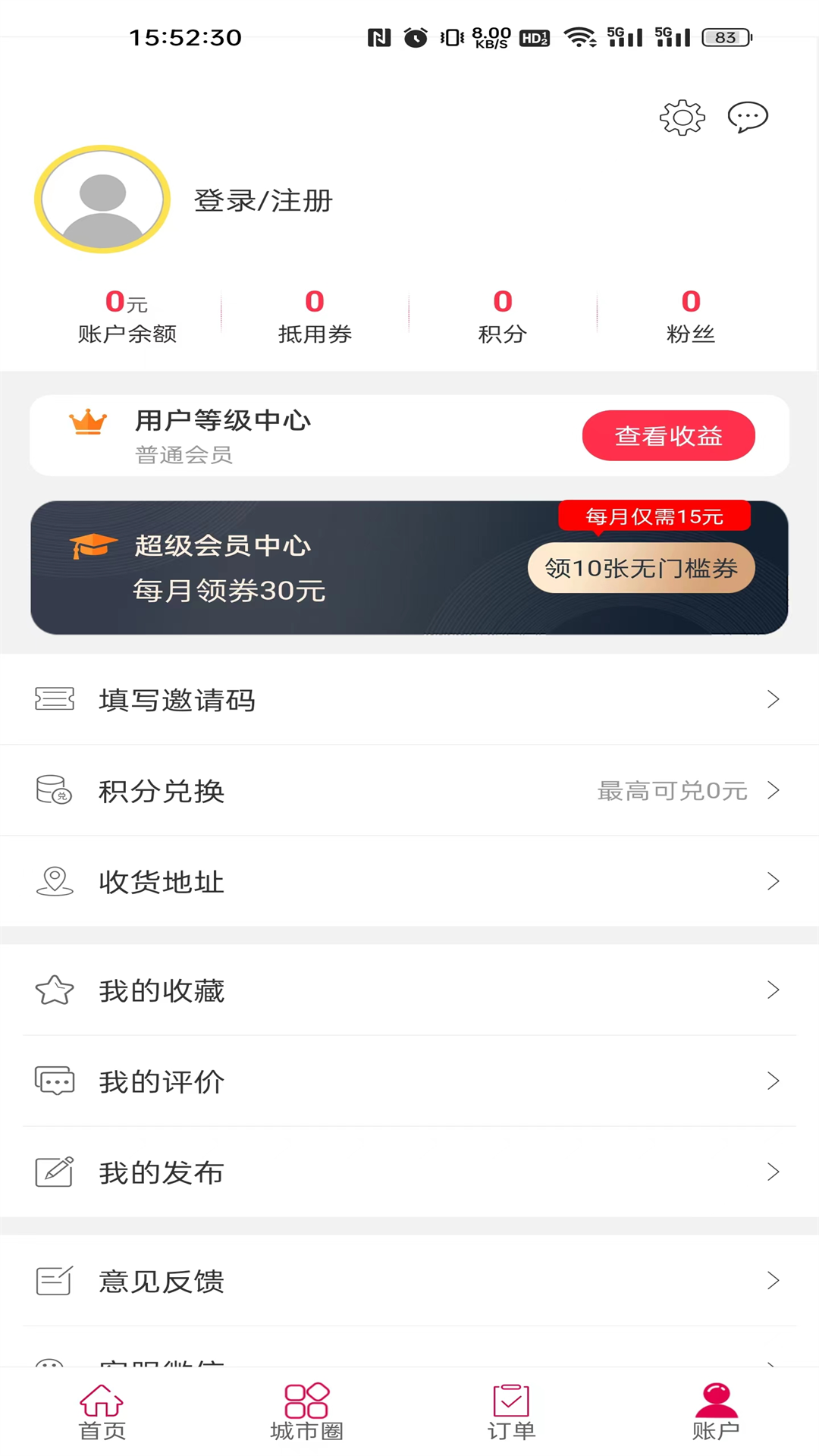Expand the 我的评价 row chevron
Screen dimensions: 819x1456
coord(772,1081)
